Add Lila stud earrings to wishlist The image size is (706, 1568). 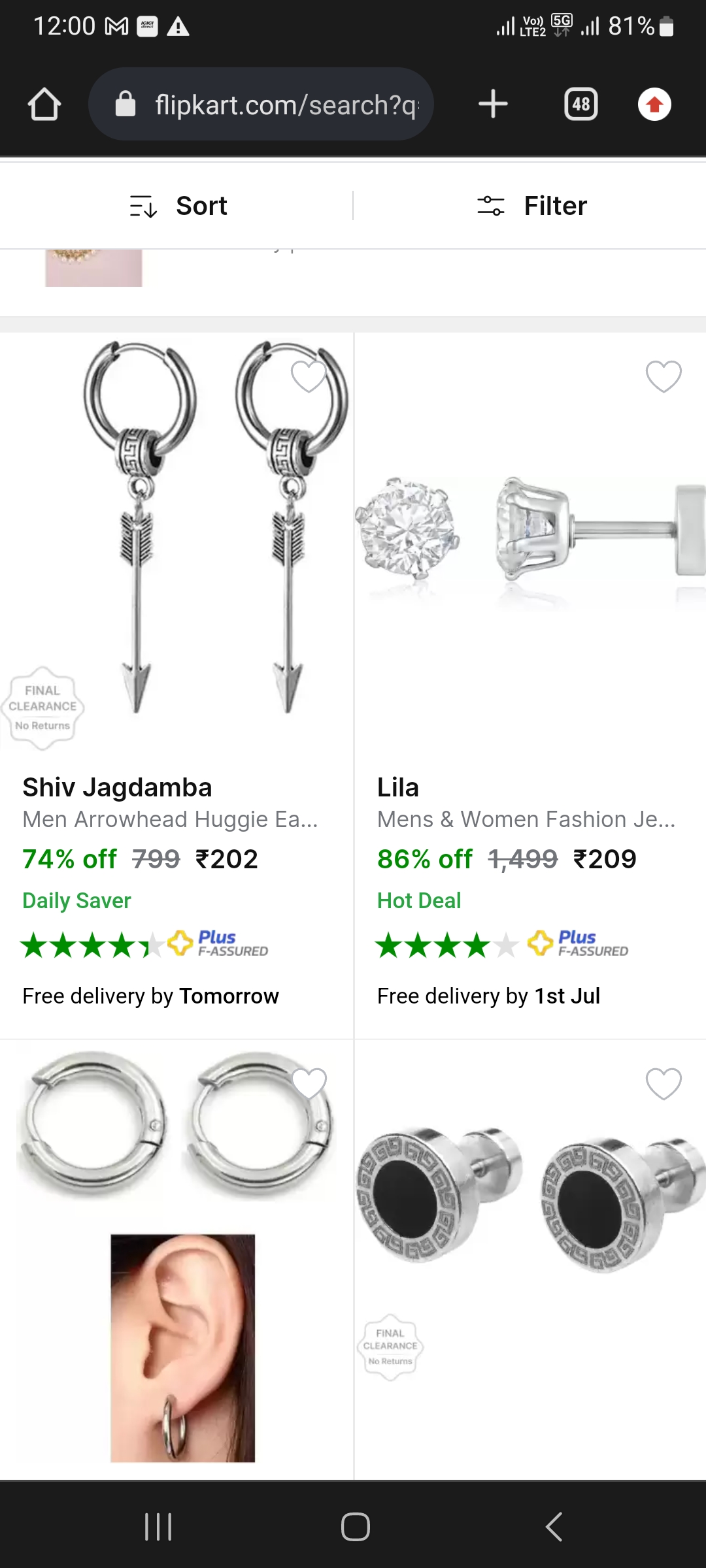[x=664, y=376]
